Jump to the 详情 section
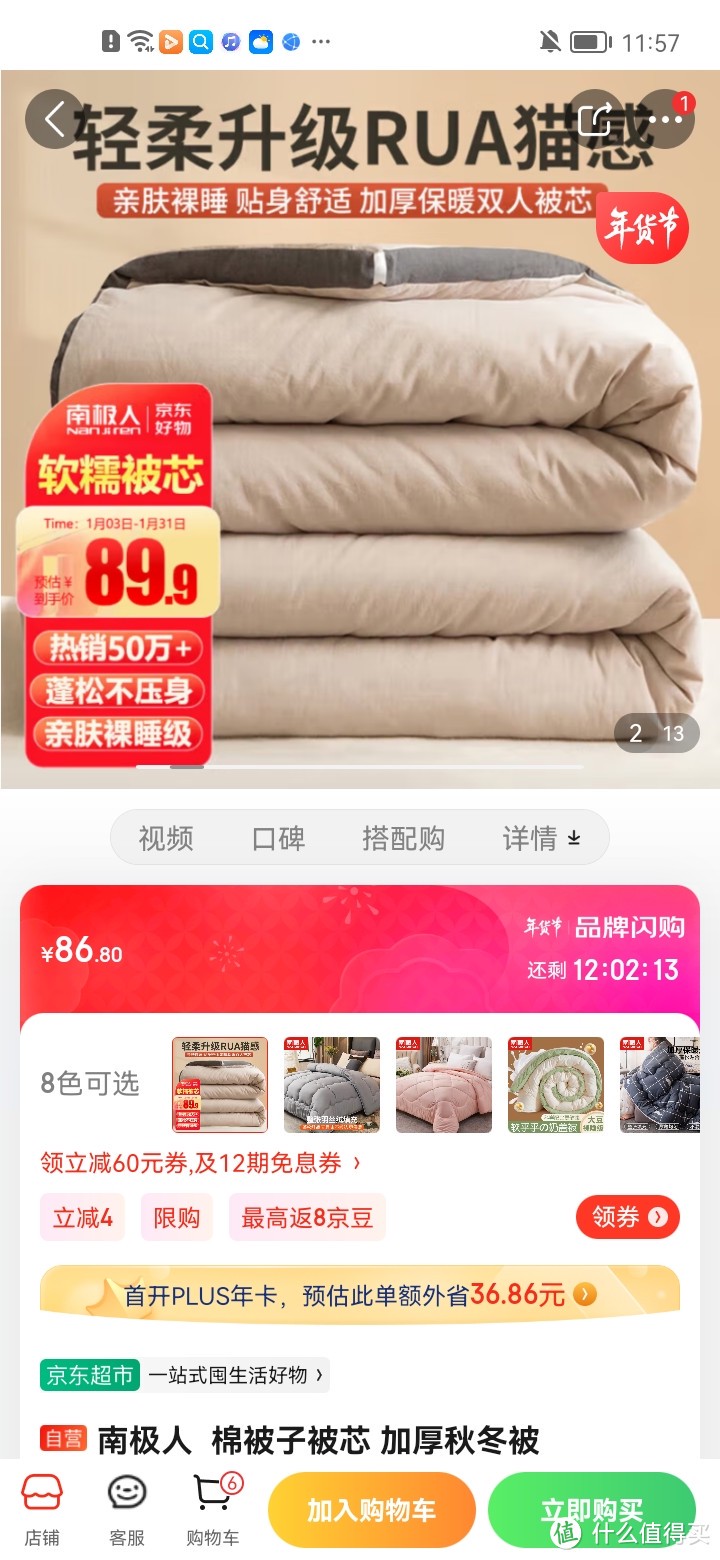 pyautogui.click(x=541, y=838)
